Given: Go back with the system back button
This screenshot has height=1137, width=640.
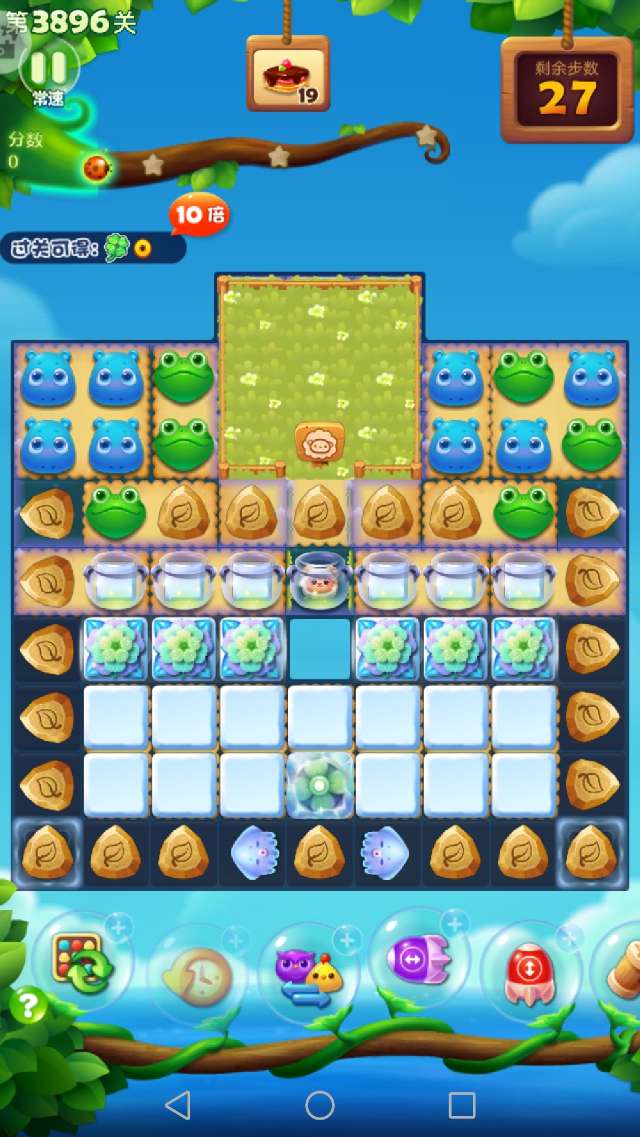Looking at the screenshot, I should tap(177, 1105).
